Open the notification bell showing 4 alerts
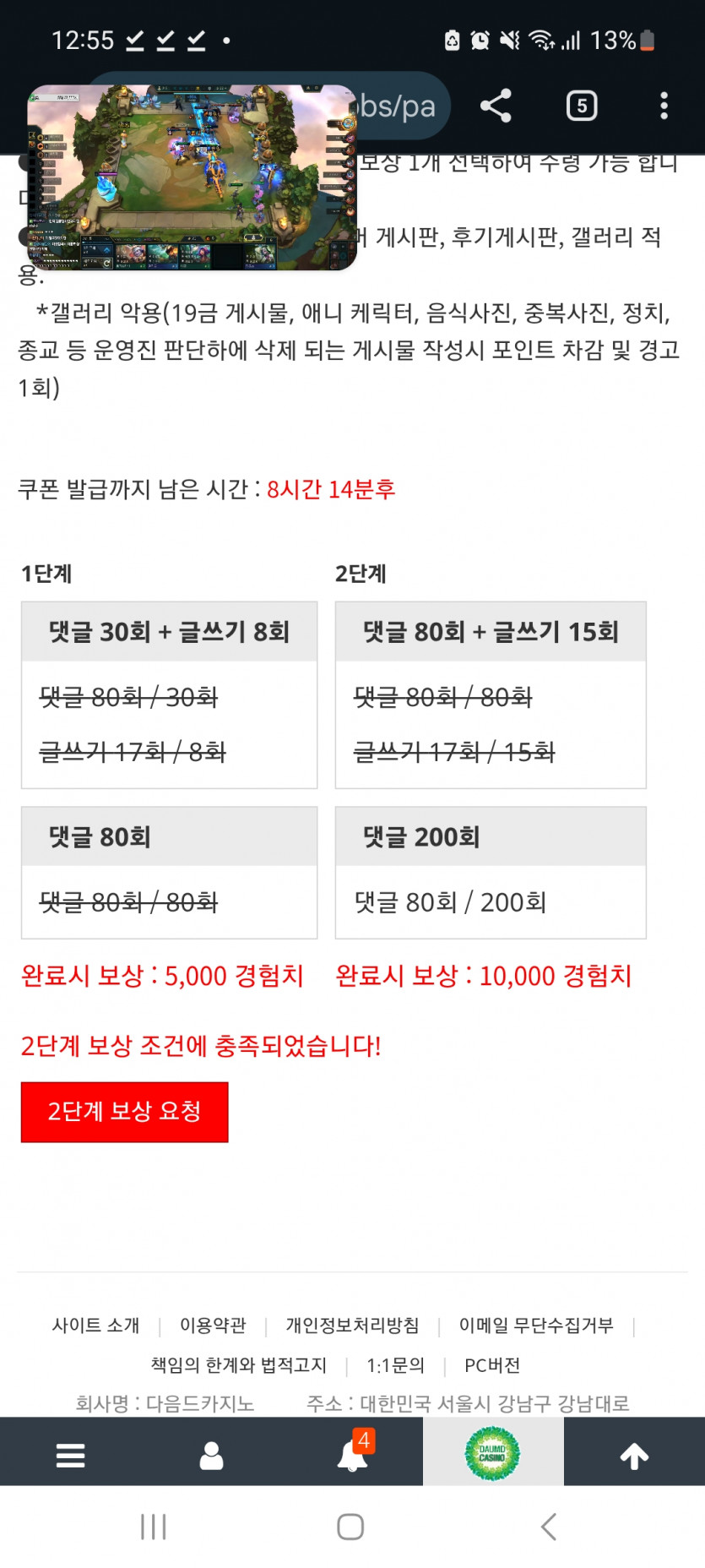Viewport: 705px width, 1568px height. [351, 1456]
